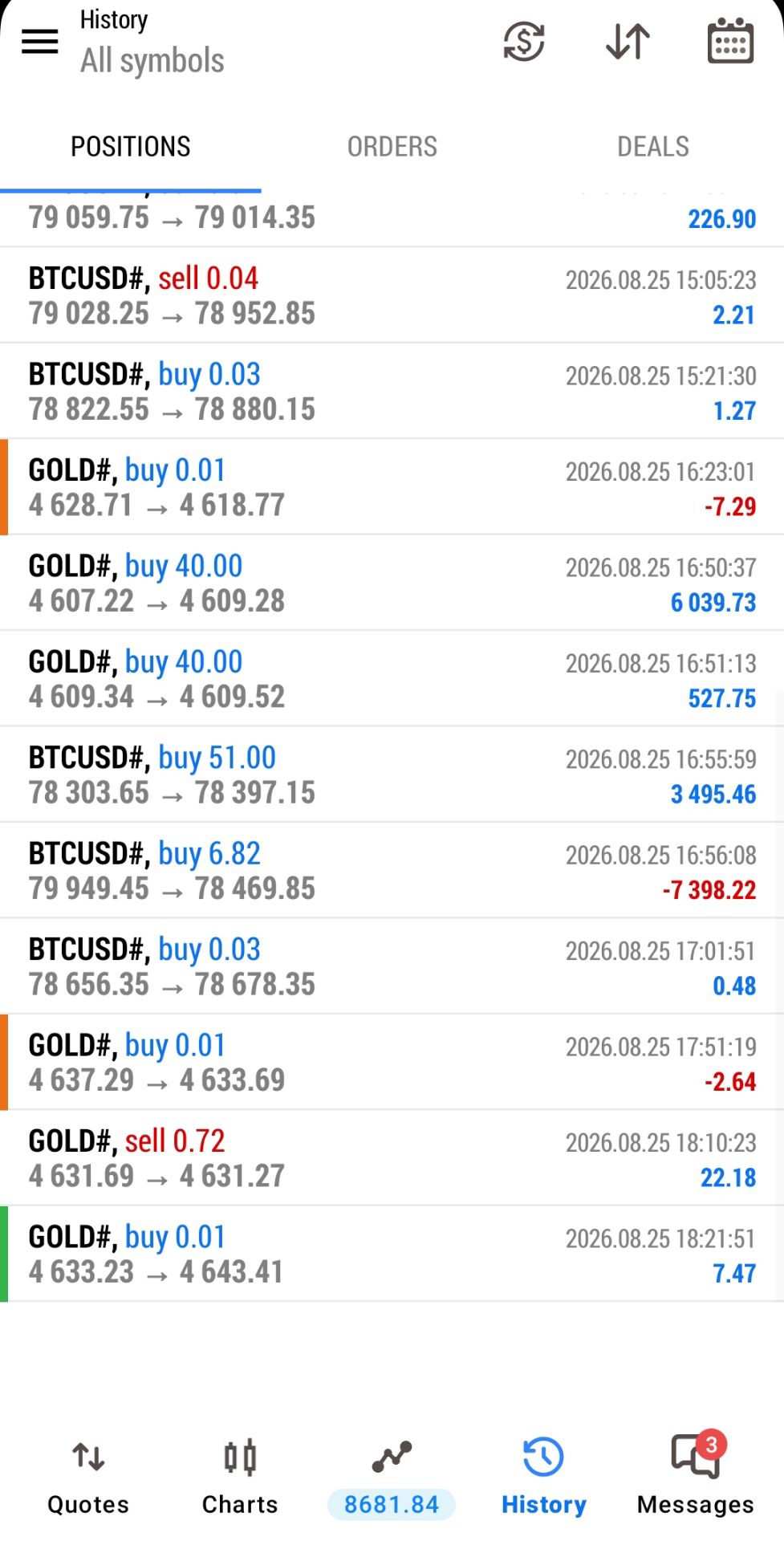
Task: Switch to the Deals tab
Action: point(653,147)
